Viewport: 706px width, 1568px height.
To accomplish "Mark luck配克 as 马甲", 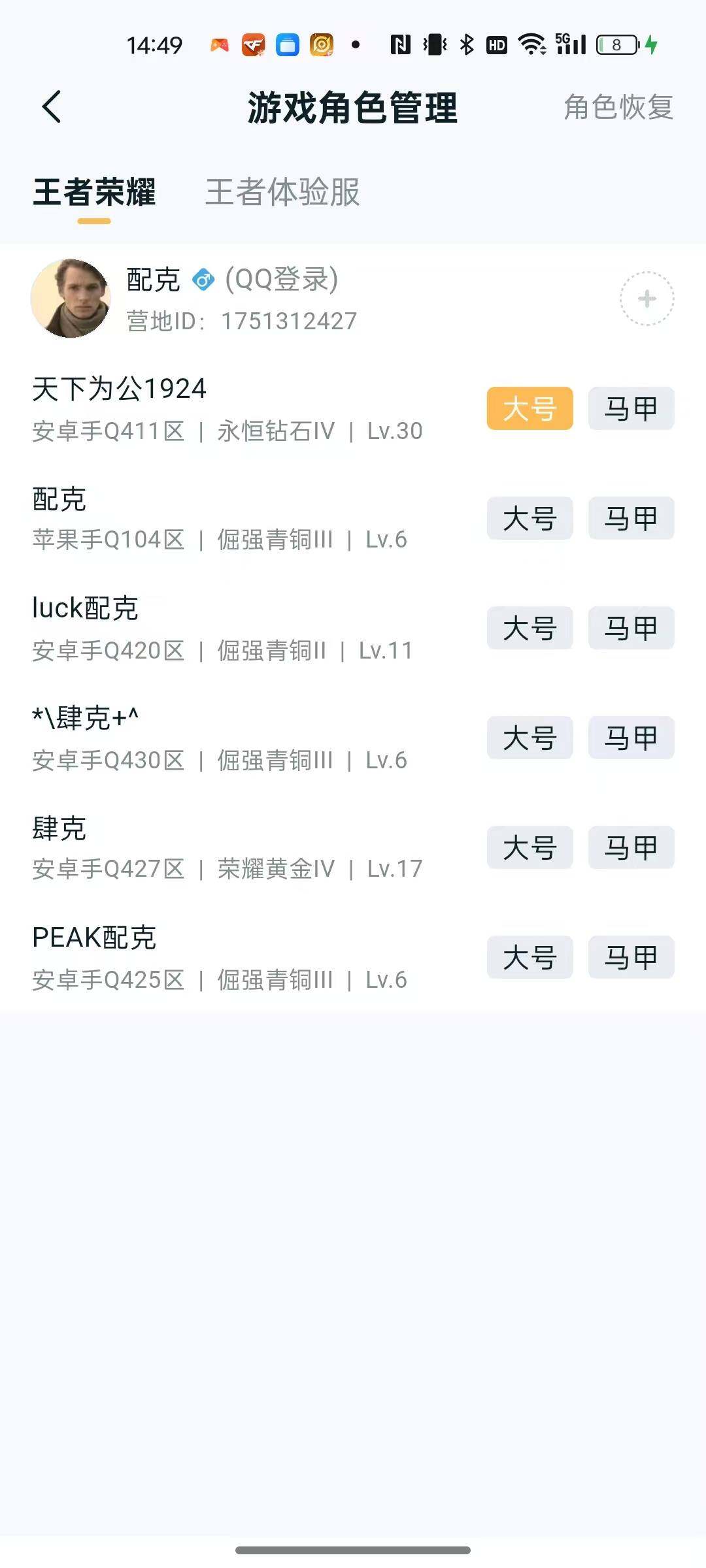I will [630, 628].
